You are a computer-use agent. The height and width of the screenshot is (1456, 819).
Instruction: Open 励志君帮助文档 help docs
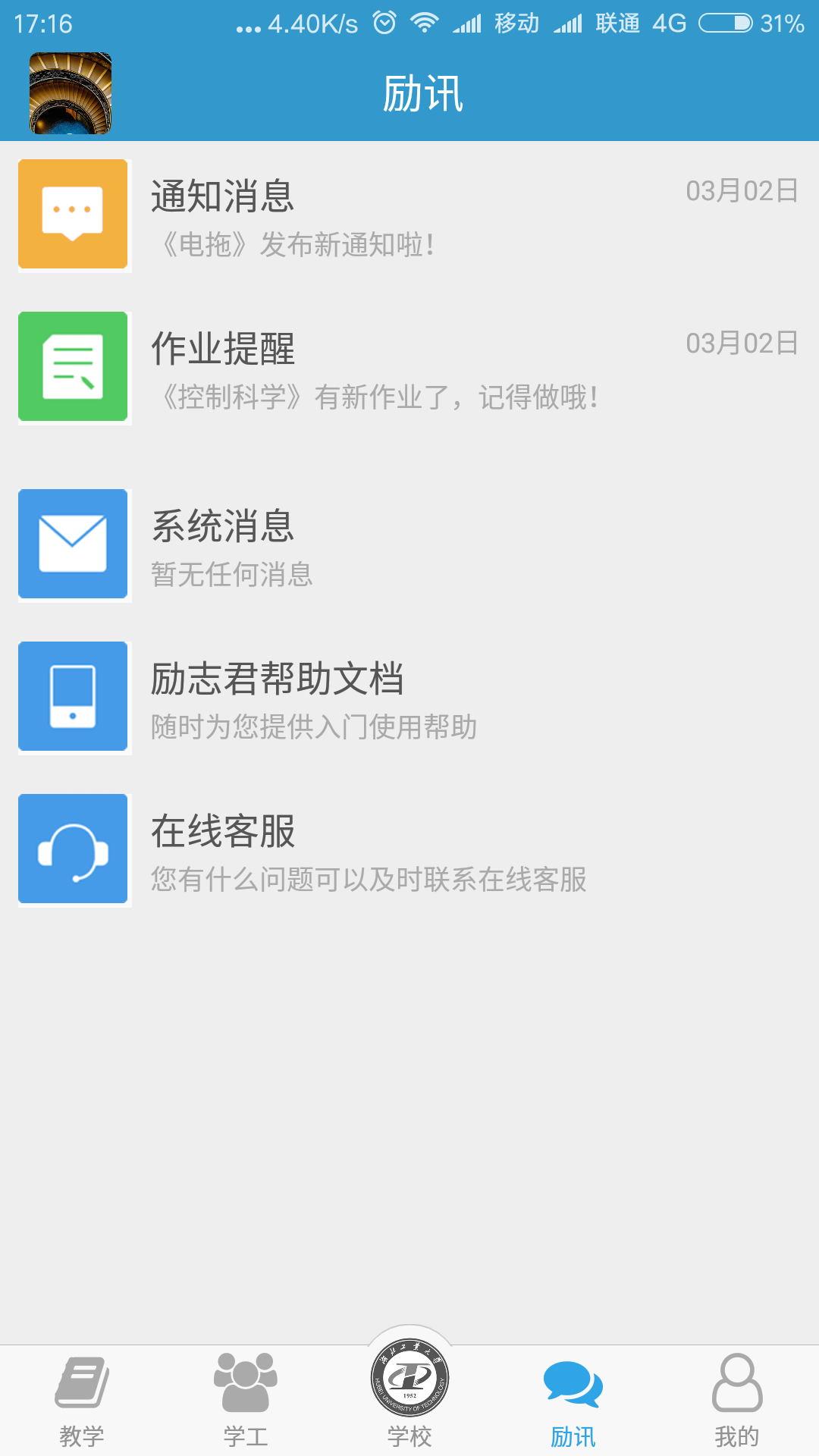click(x=409, y=697)
